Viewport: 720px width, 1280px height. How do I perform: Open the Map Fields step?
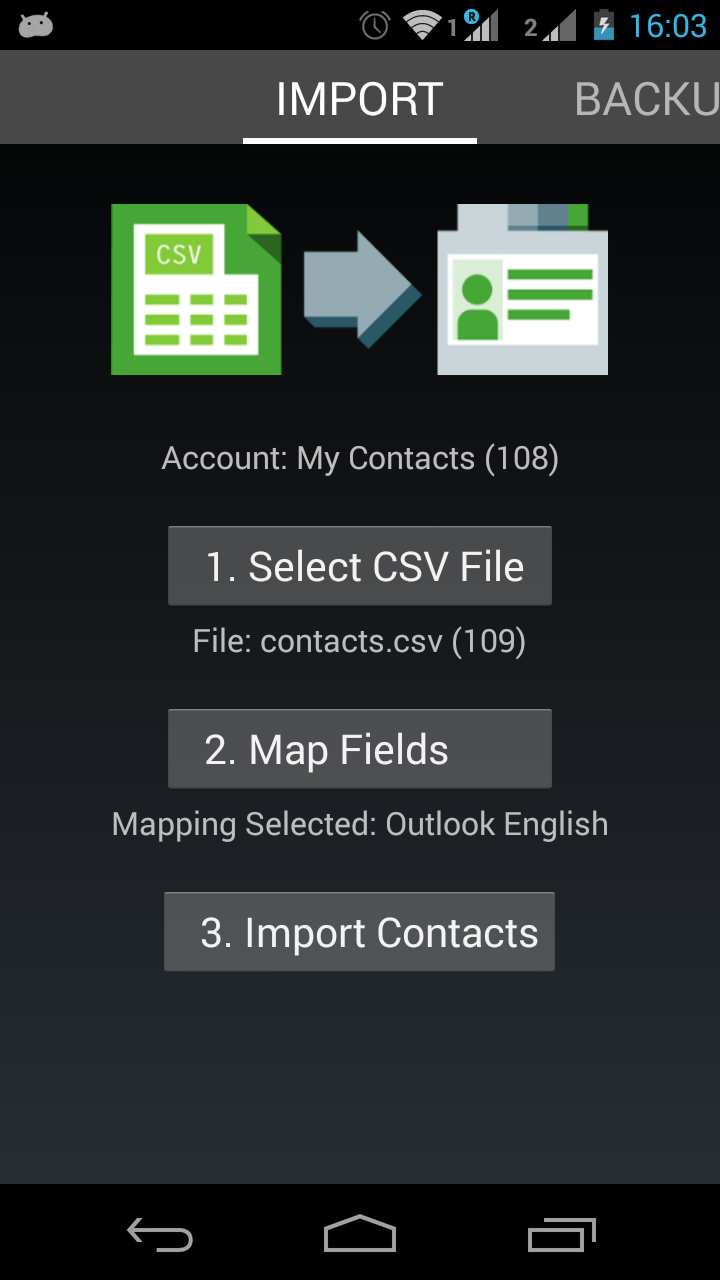coord(360,749)
